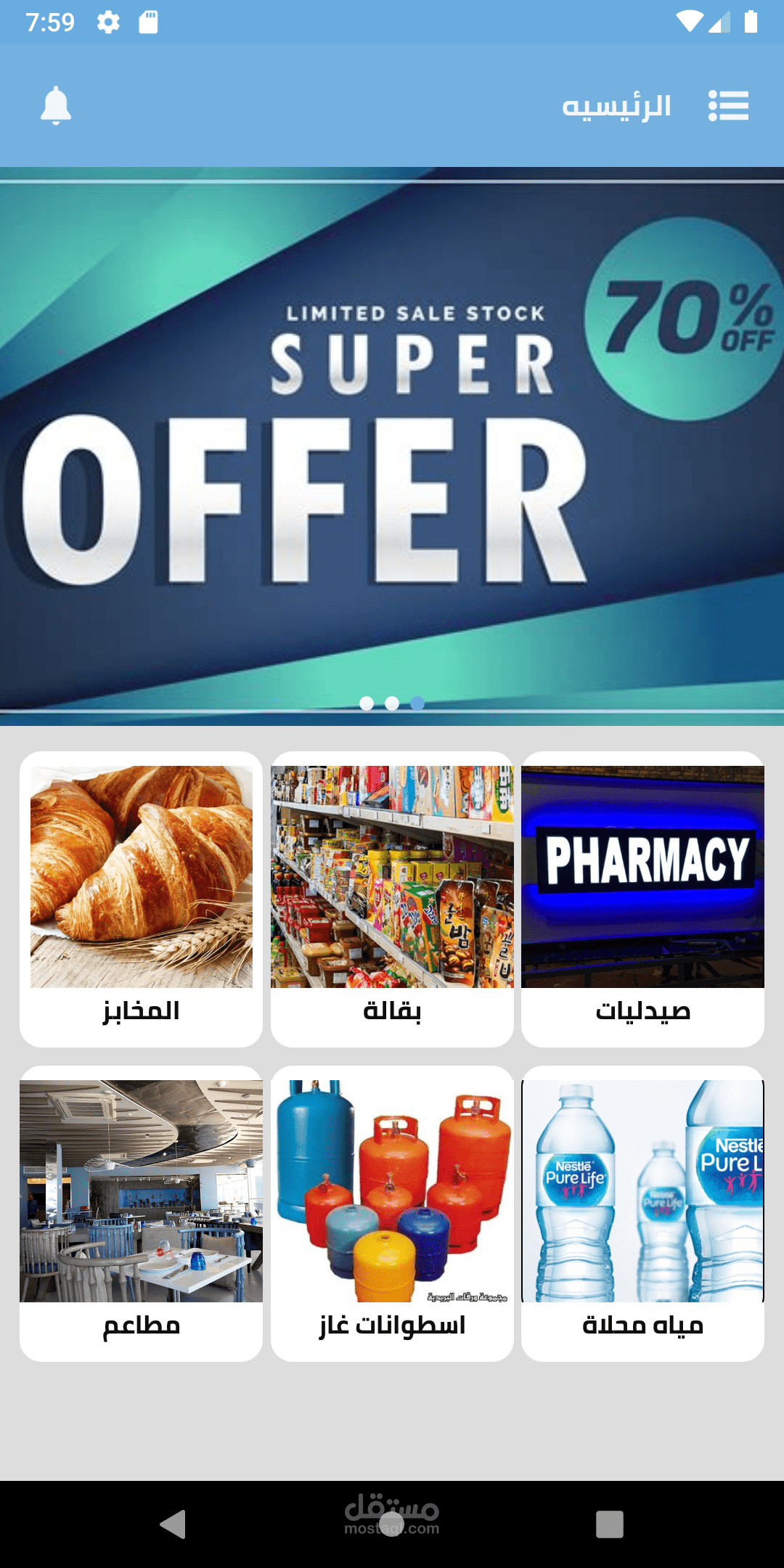This screenshot has height=1568, width=784.
Task: Select the first carousel indicator dot
Action: (x=367, y=702)
